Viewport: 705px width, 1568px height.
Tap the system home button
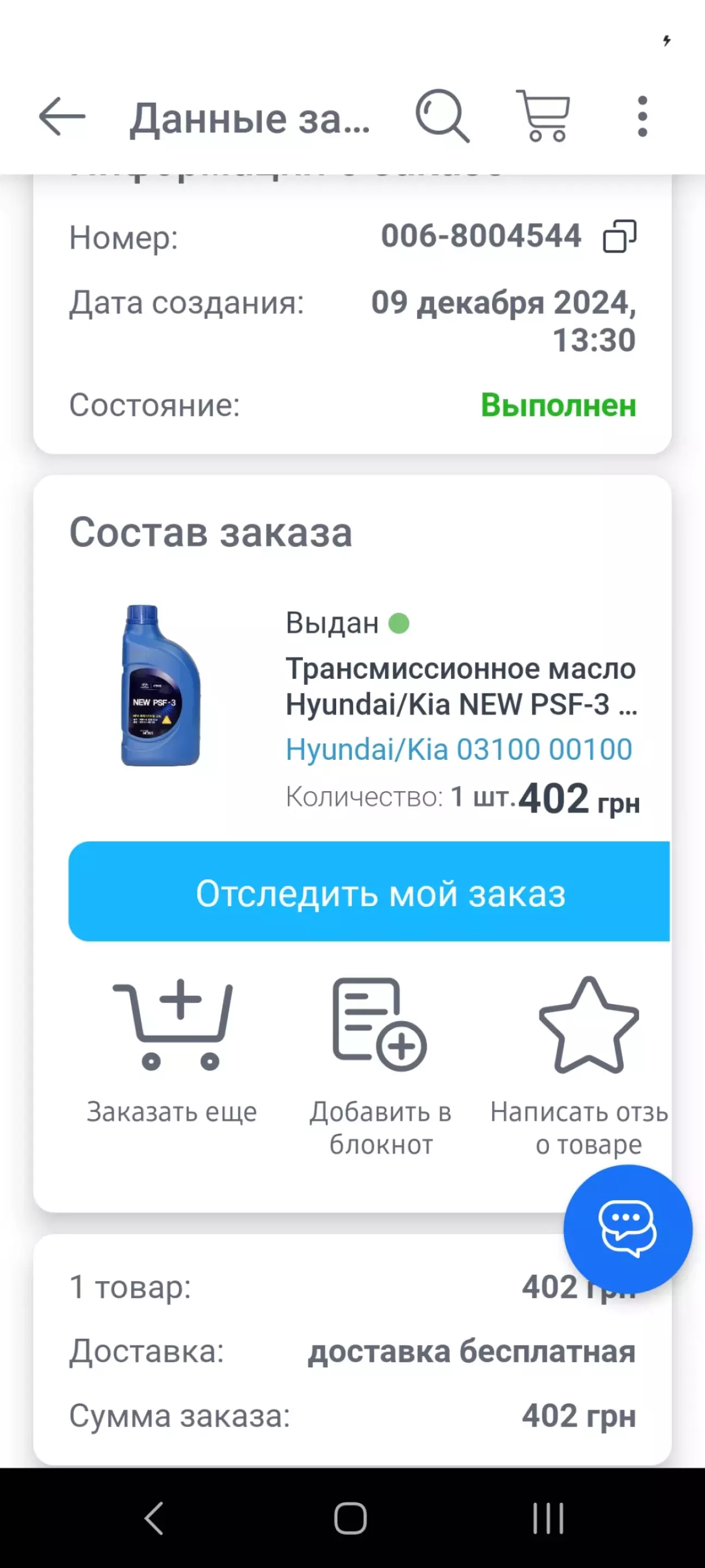coord(350,1518)
